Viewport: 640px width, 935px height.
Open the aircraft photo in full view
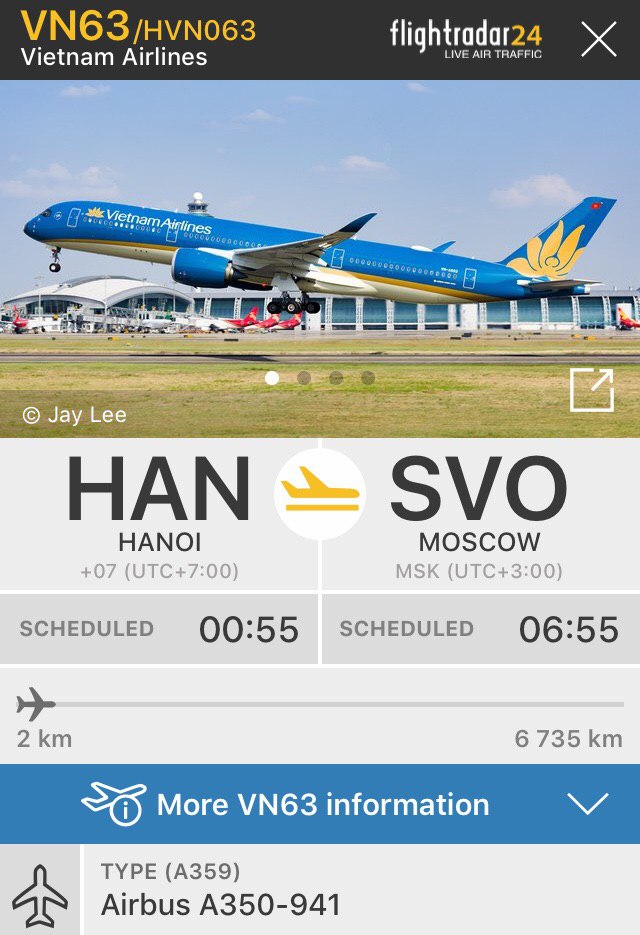coord(591,390)
